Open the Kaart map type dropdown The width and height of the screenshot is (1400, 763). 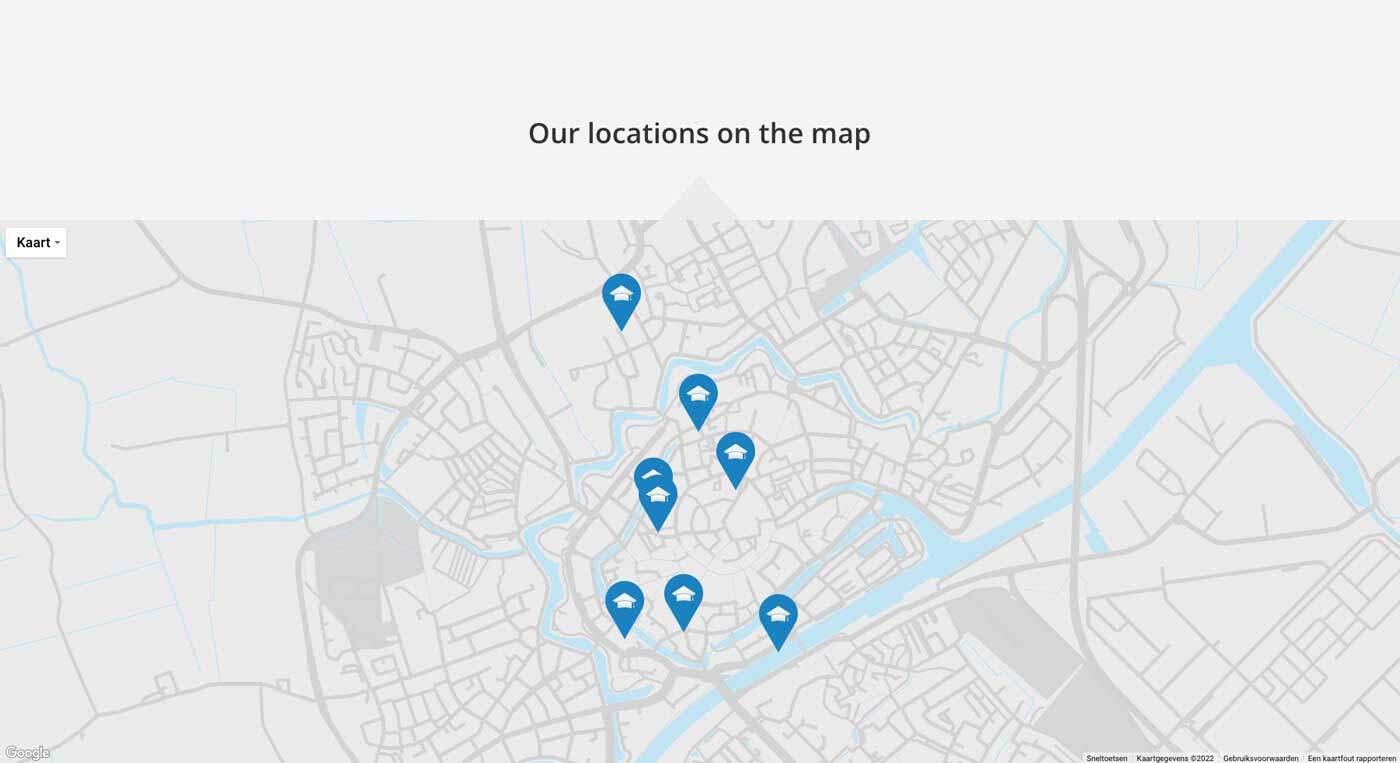click(37, 243)
